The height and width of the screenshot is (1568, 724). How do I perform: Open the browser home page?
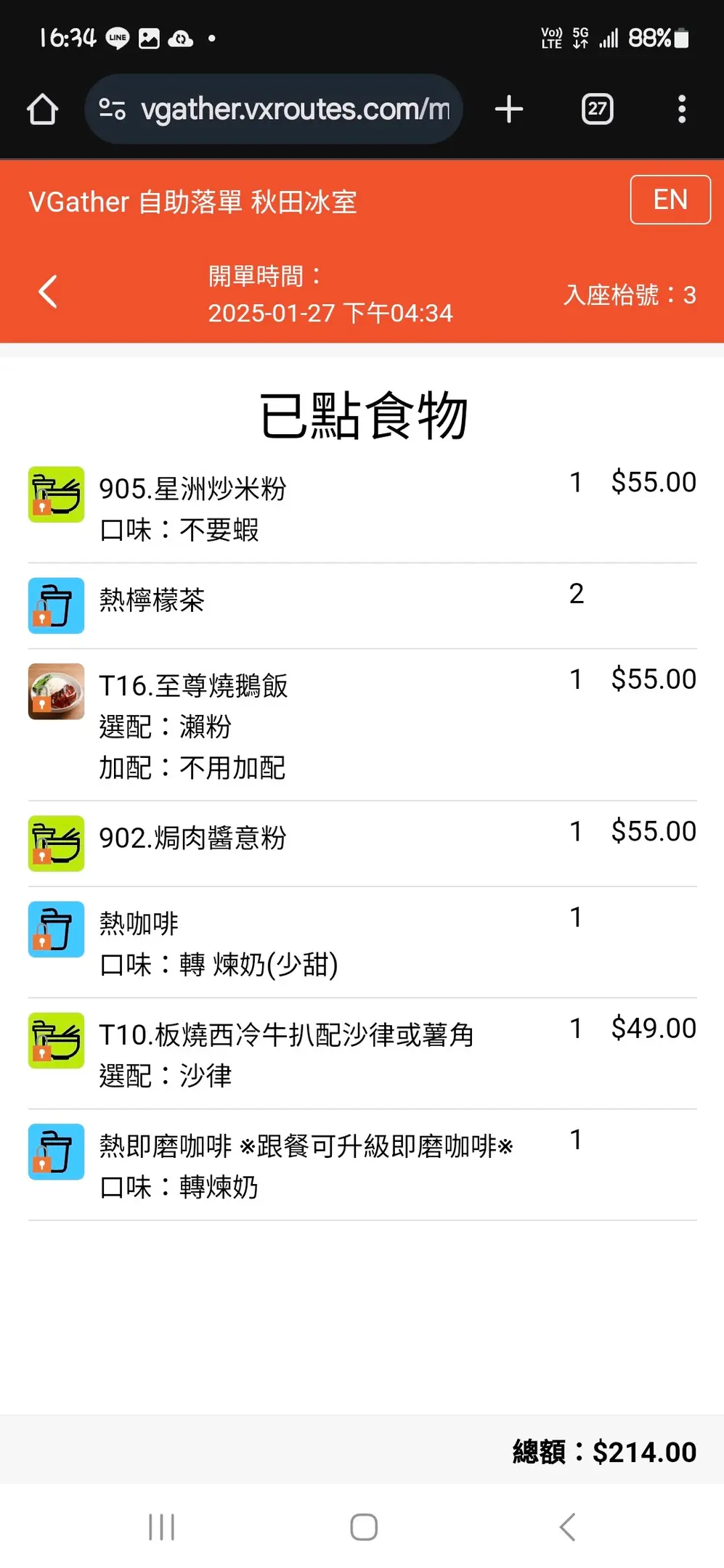(x=42, y=110)
